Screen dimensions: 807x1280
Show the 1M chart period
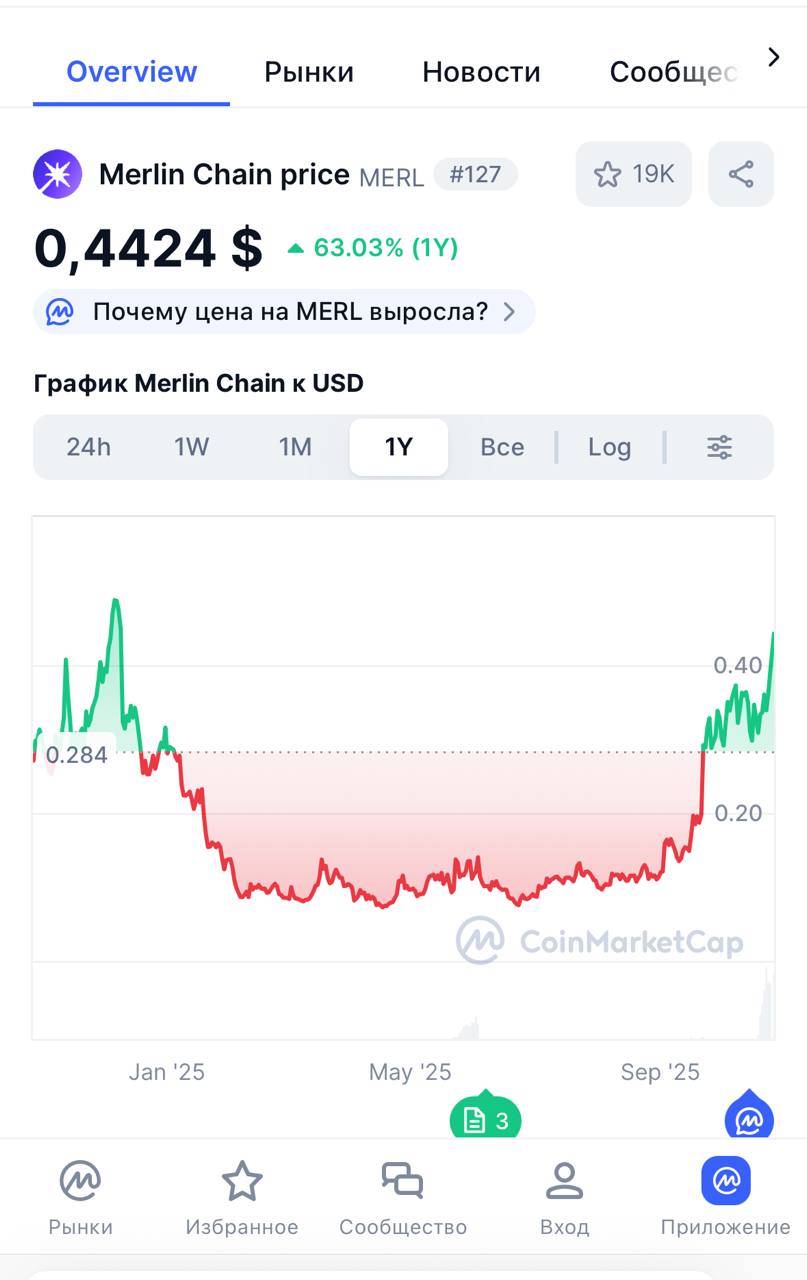click(x=295, y=447)
